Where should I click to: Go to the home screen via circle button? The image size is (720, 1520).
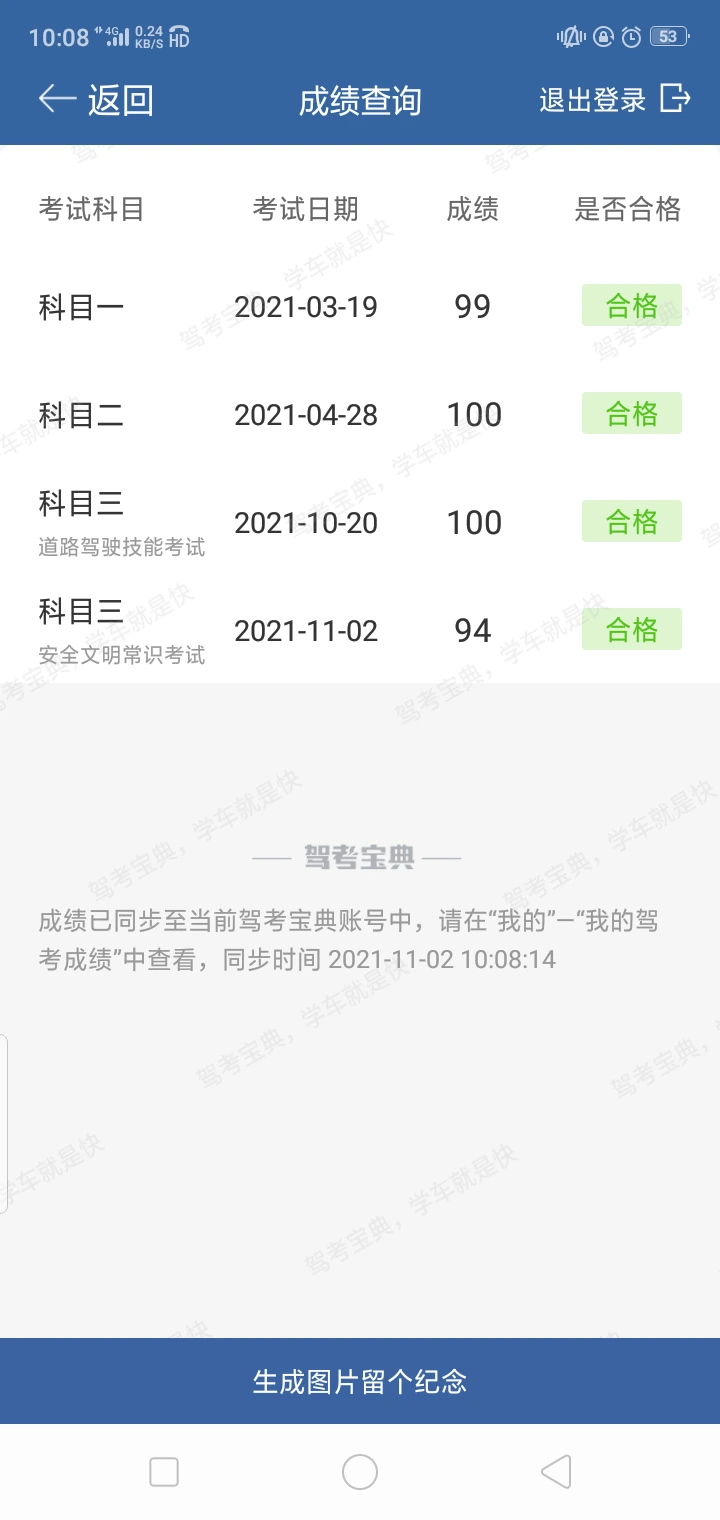(360, 1472)
